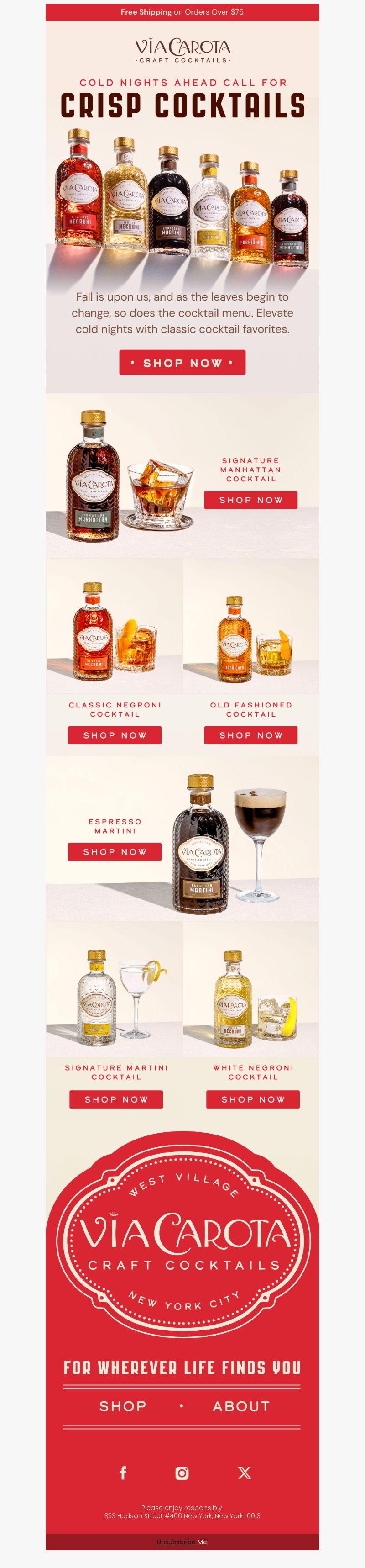Shop the Signature Martini Cocktail
The width and height of the screenshot is (365, 1568).
click(115, 1099)
